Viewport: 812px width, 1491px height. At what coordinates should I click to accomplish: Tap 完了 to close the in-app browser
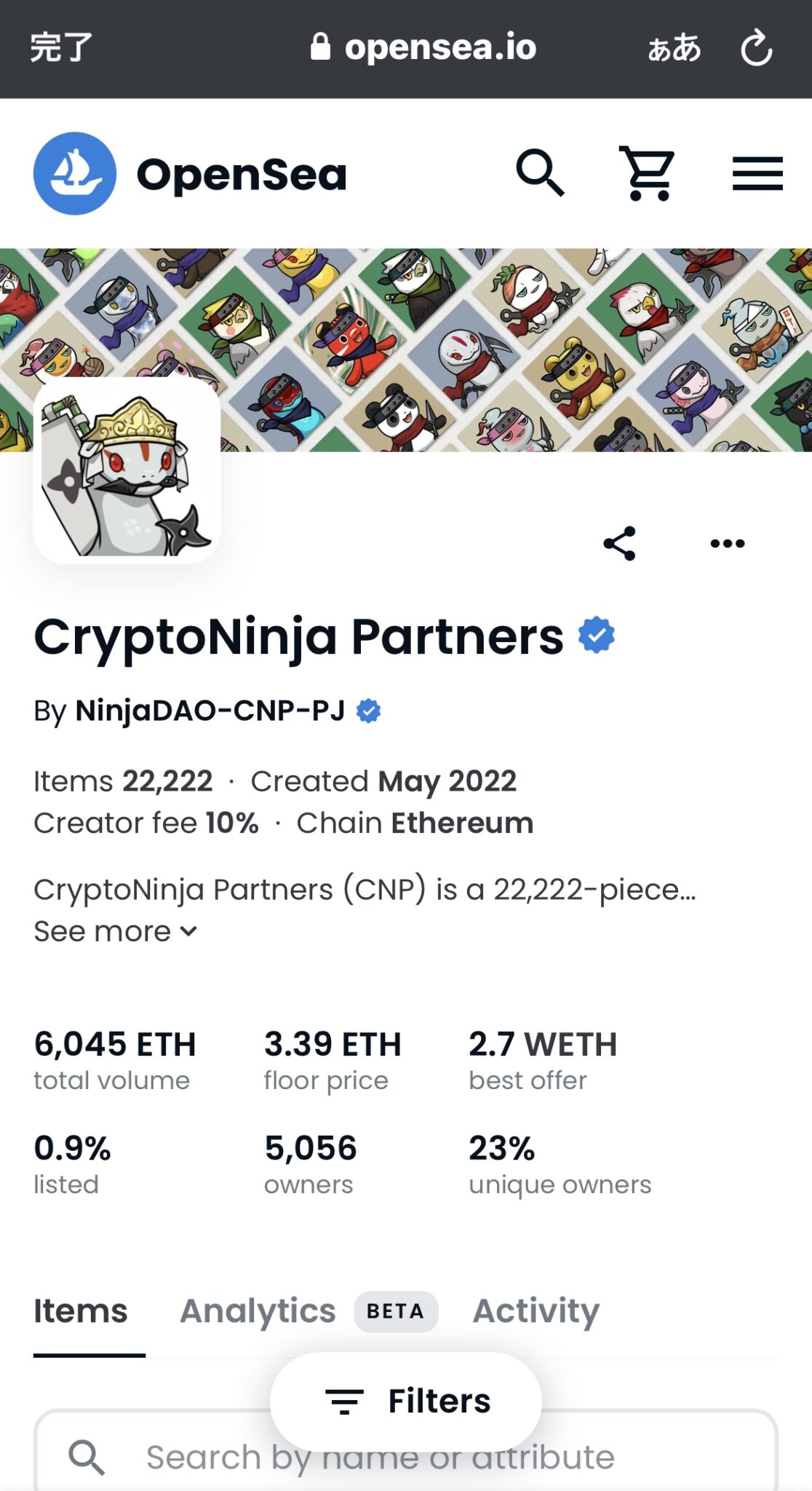click(x=61, y=48)
